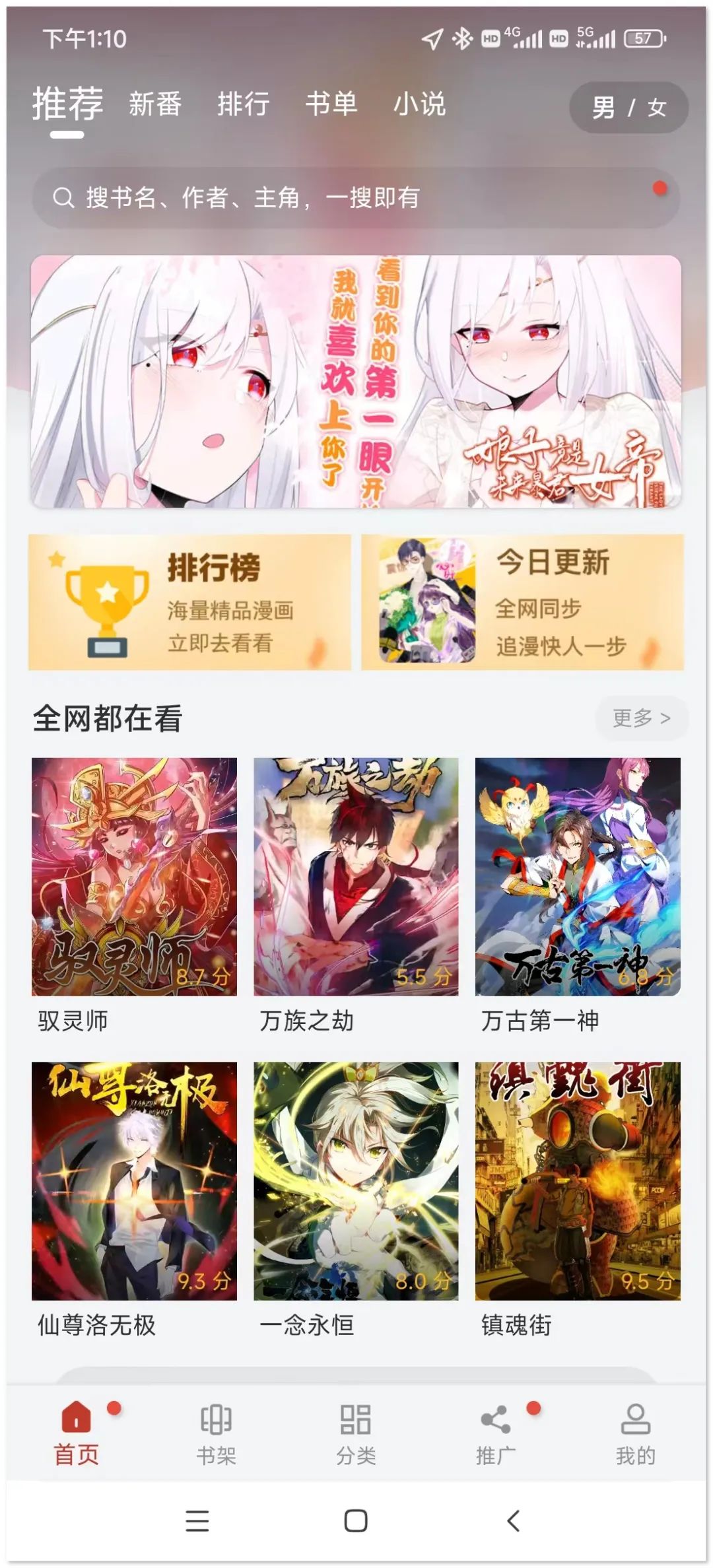Switch to the 小说 tab
This screenshot has height=1568, width=713.
point(421,104)
